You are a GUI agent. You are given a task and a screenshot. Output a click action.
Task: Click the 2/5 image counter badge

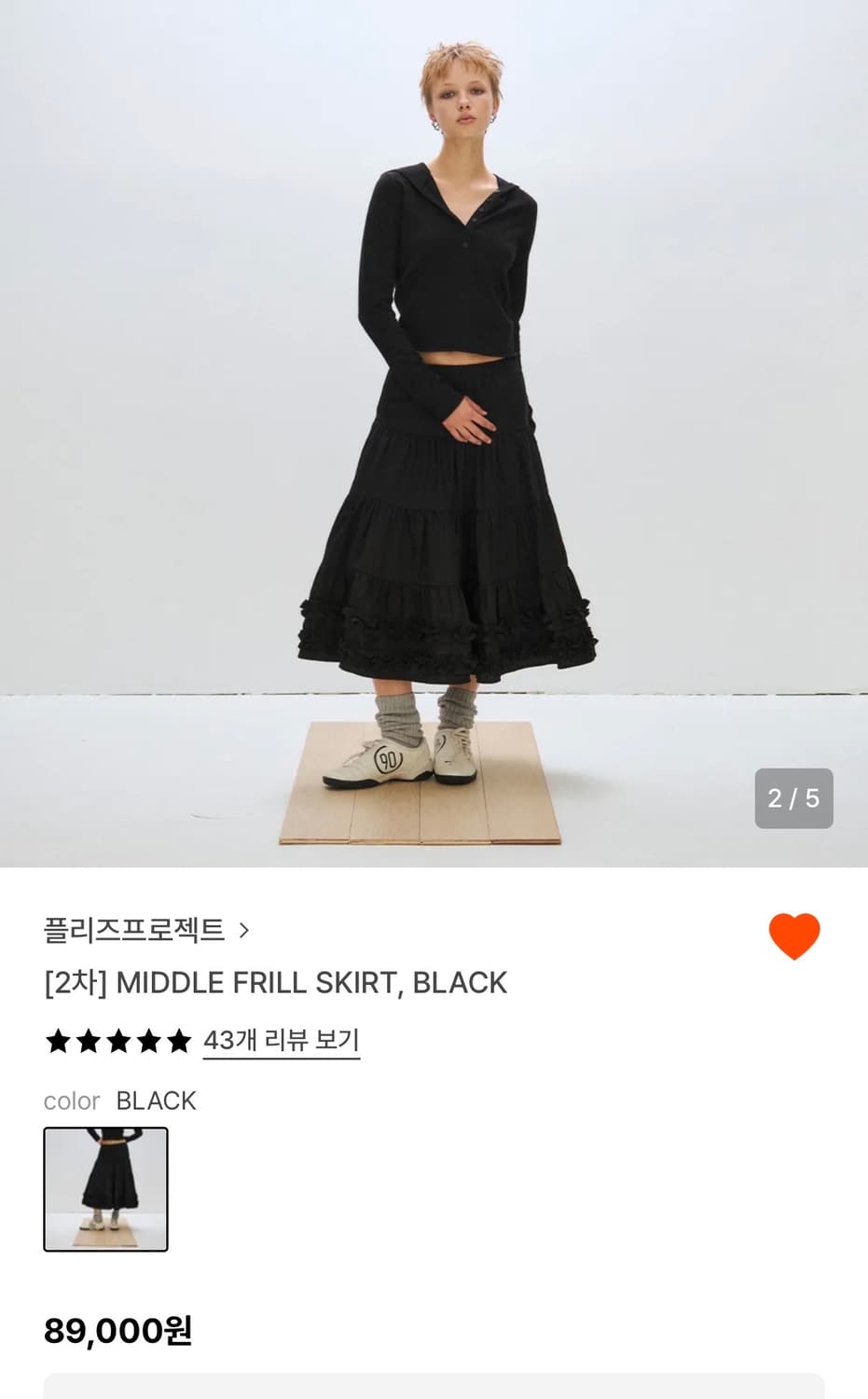point(792,797)
